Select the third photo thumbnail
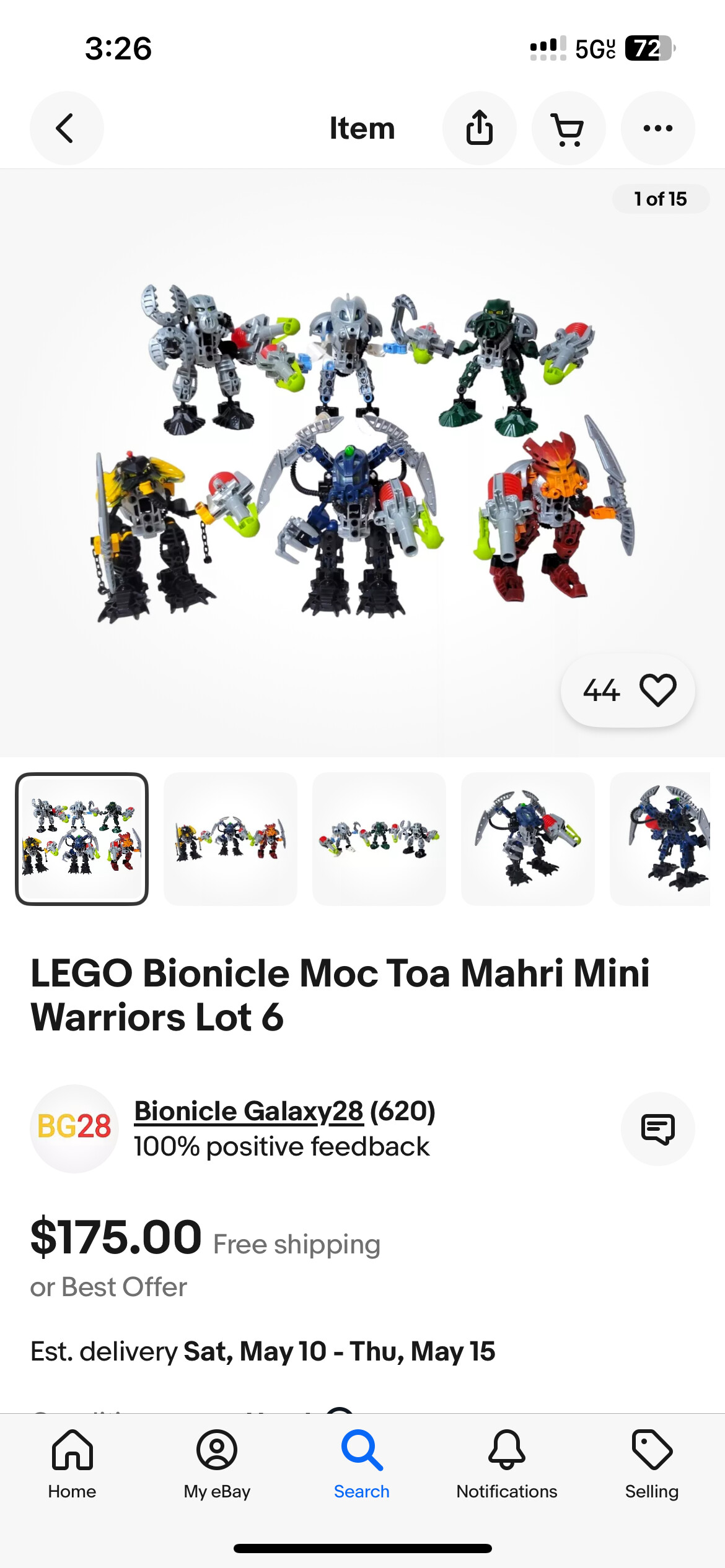This screenshot has height=1568, width=725. pos(379,839)
